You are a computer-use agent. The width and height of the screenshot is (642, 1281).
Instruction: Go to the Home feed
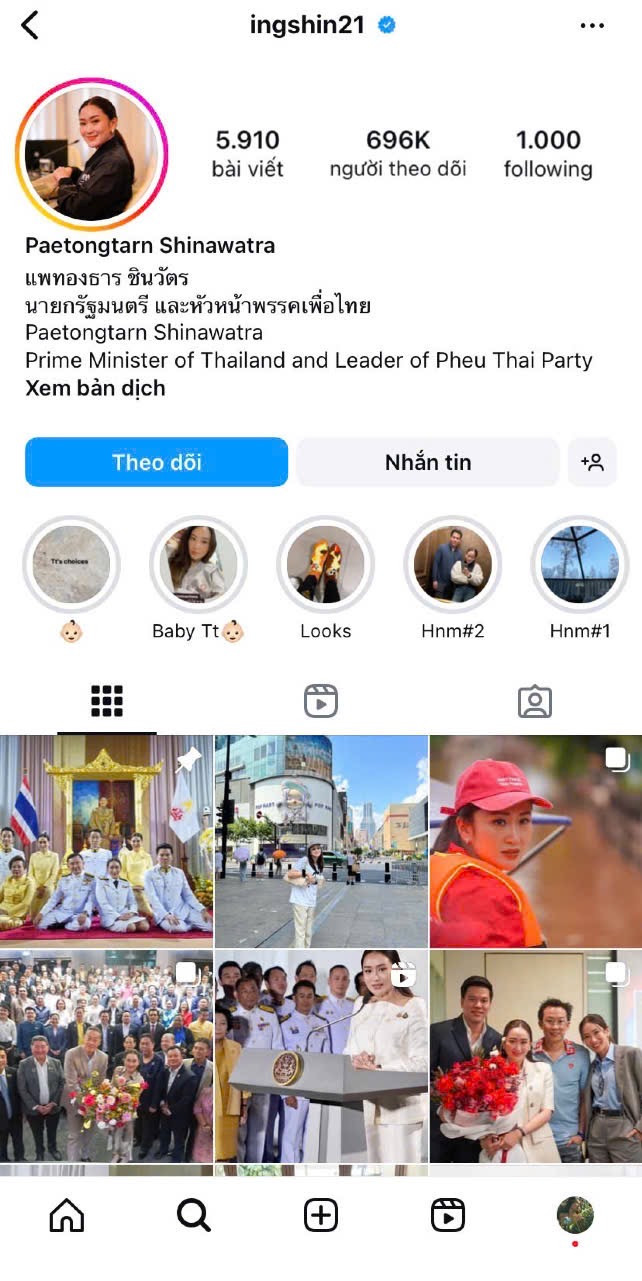67,1215
